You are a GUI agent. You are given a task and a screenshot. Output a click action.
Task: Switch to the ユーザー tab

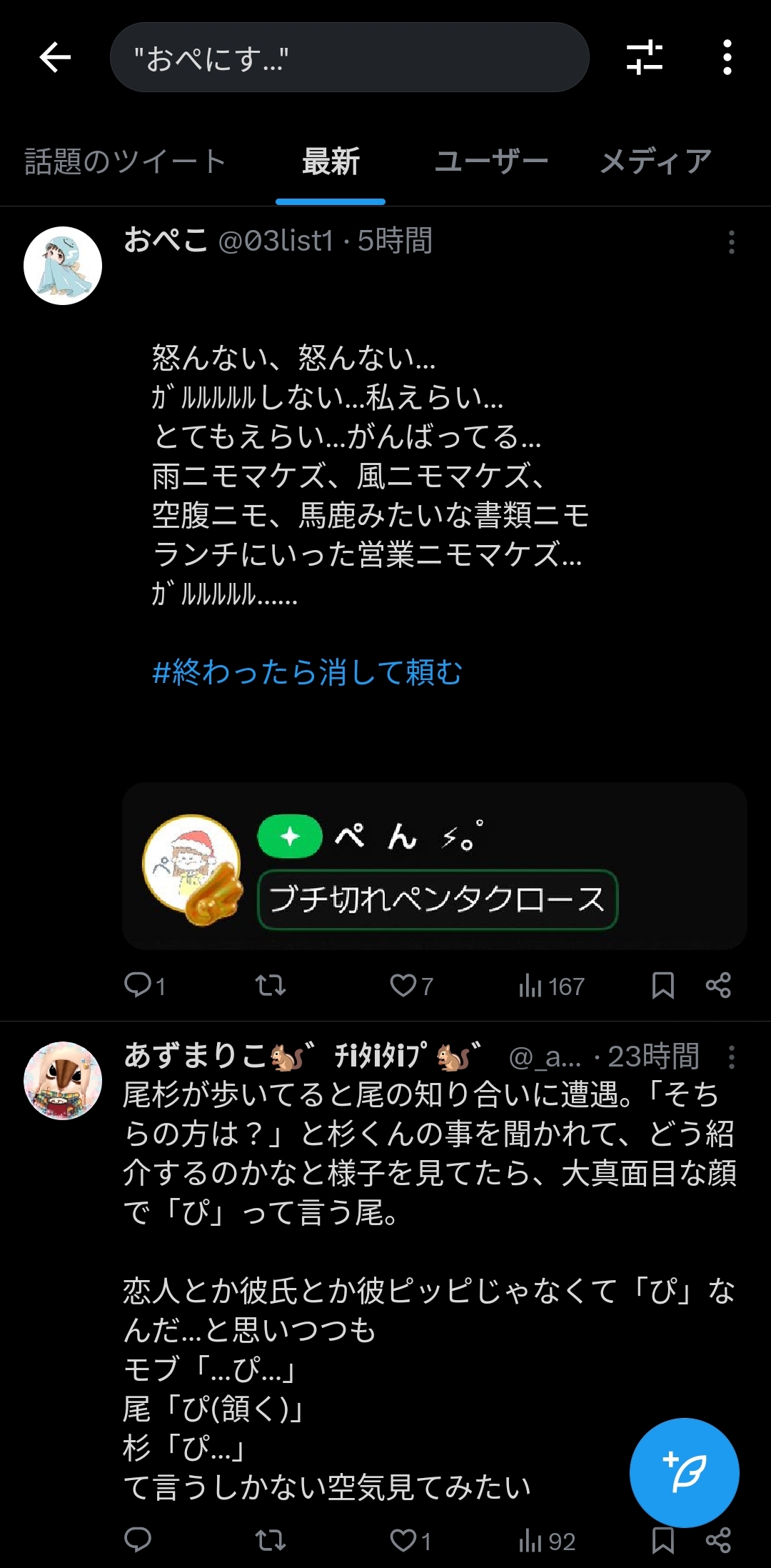491,161
